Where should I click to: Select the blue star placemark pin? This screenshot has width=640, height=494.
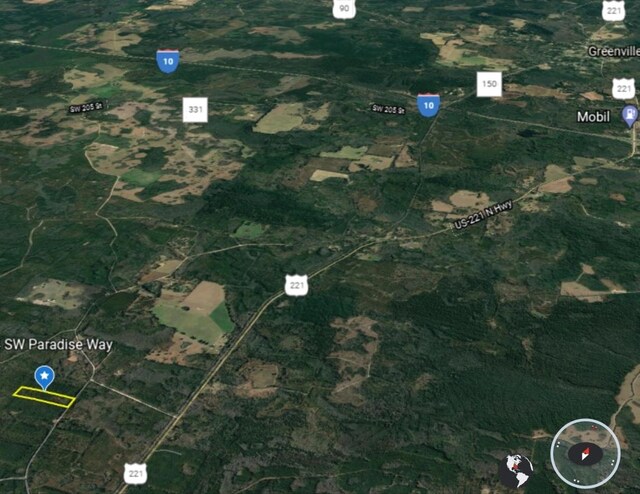44,377
